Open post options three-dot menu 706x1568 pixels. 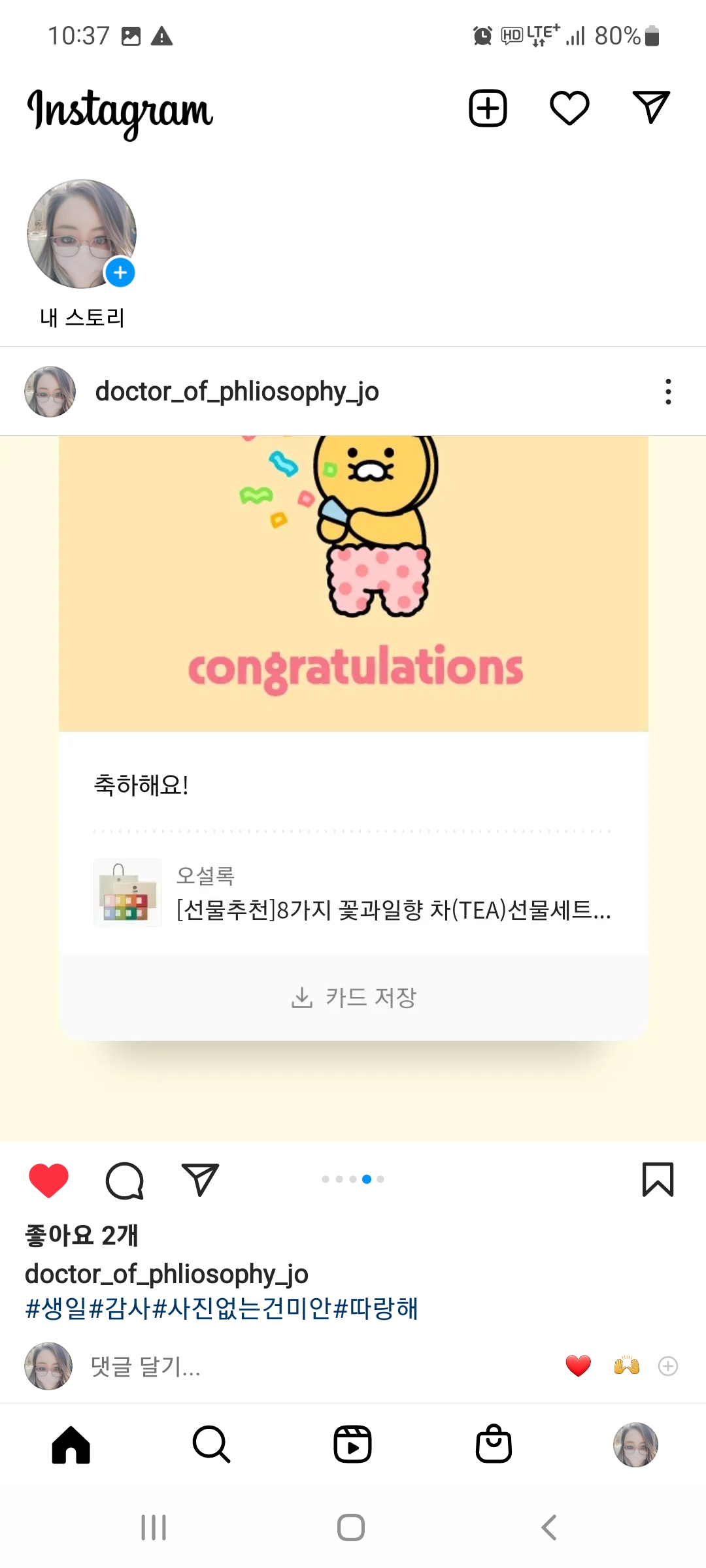pyautogui.click(x=667, y=392)
